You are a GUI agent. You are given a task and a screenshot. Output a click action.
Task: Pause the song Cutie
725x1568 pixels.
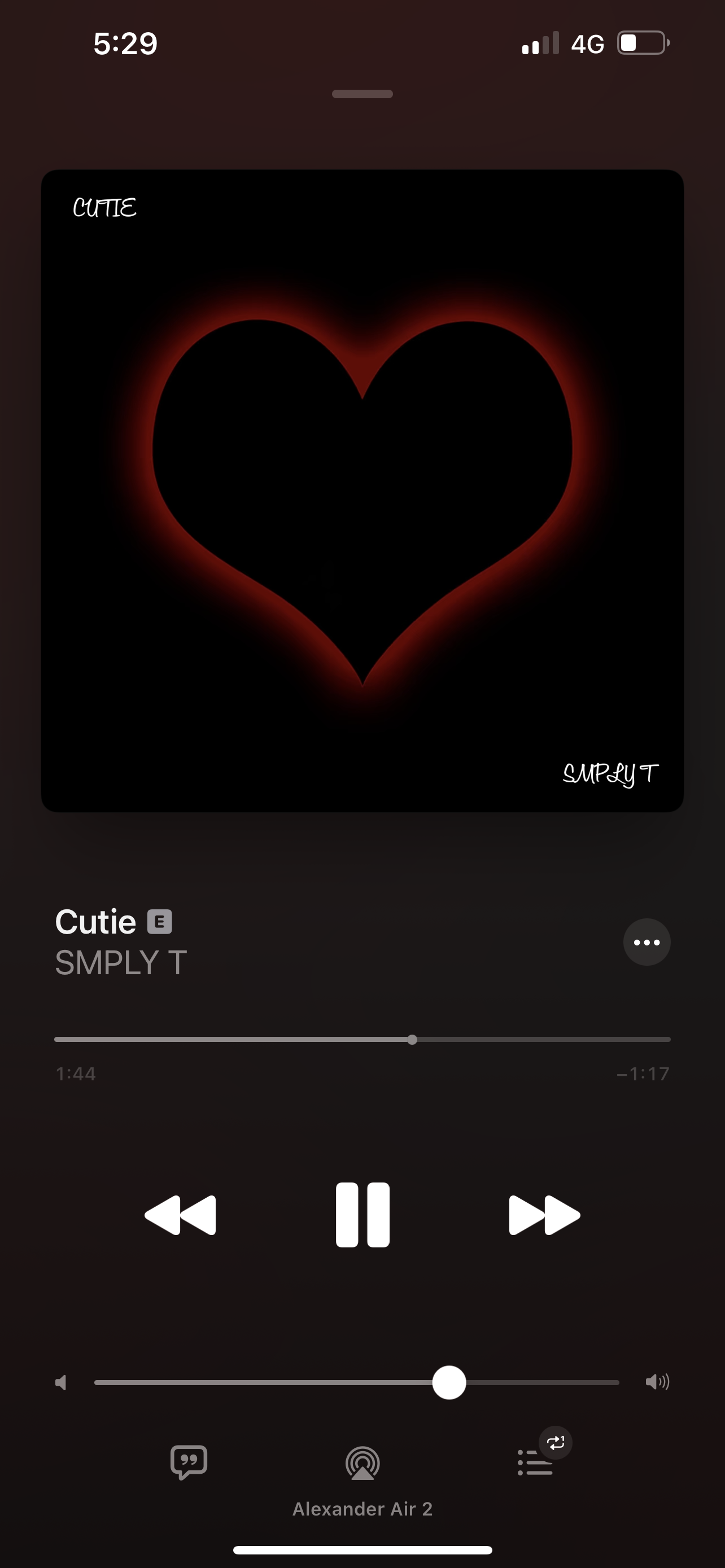[362, 1214]
